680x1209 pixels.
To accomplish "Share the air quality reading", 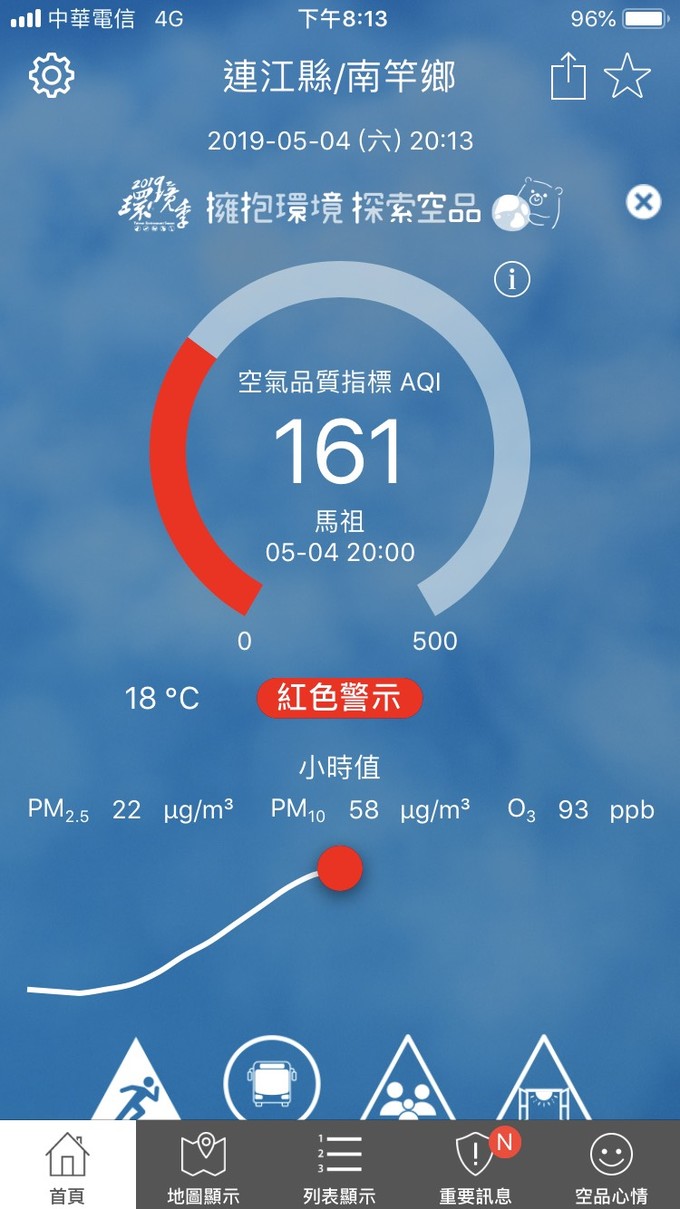I will [x=568, y=77].
